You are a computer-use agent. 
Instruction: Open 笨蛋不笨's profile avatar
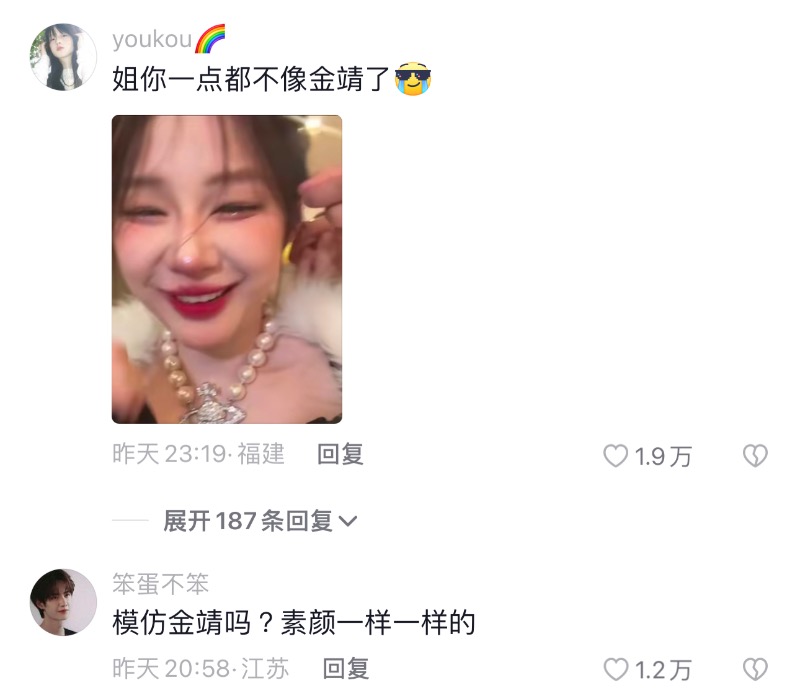pos(63,603)
